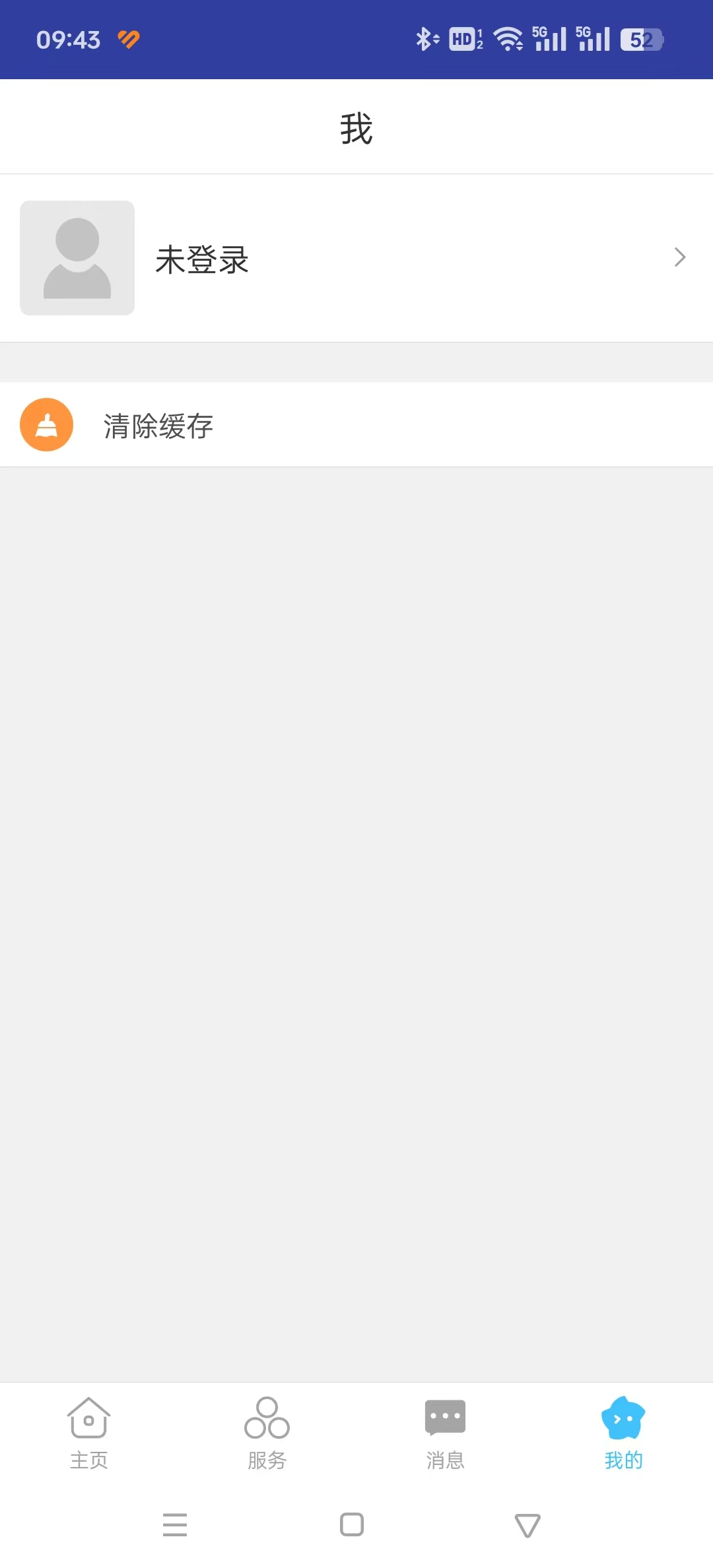Tap the gray profile avatar
Viewport: 713px width, 1568px height.
pos(77,258)
